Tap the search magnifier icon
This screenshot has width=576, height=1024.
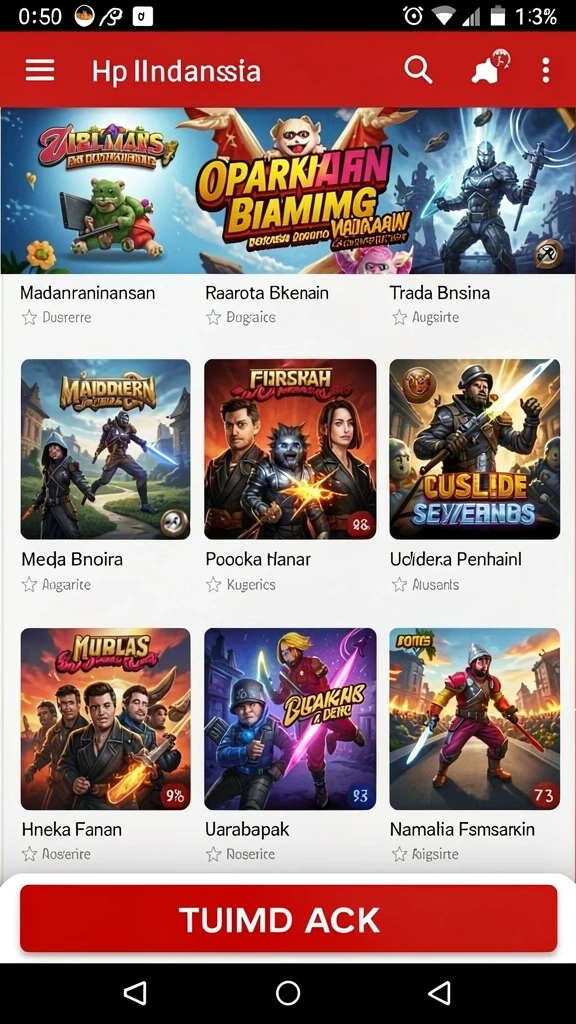[x=418, y=70]
